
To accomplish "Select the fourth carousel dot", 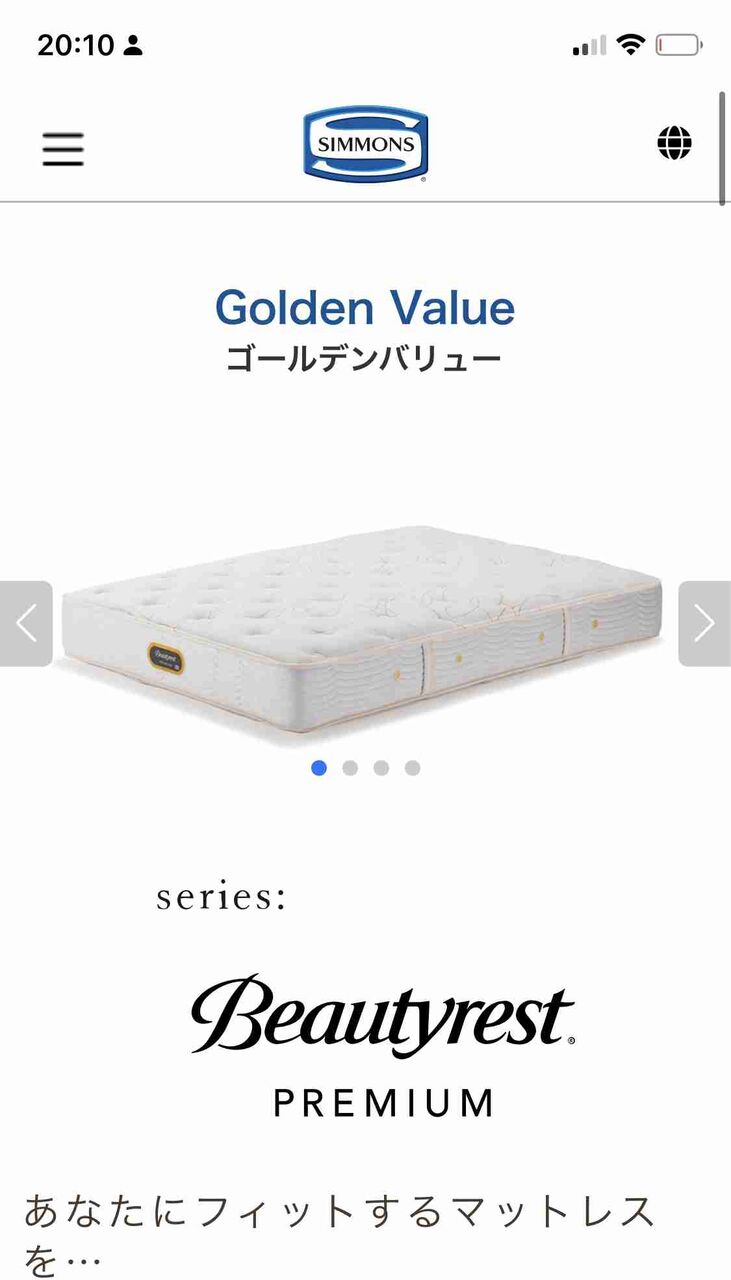I will click(412, 768).
